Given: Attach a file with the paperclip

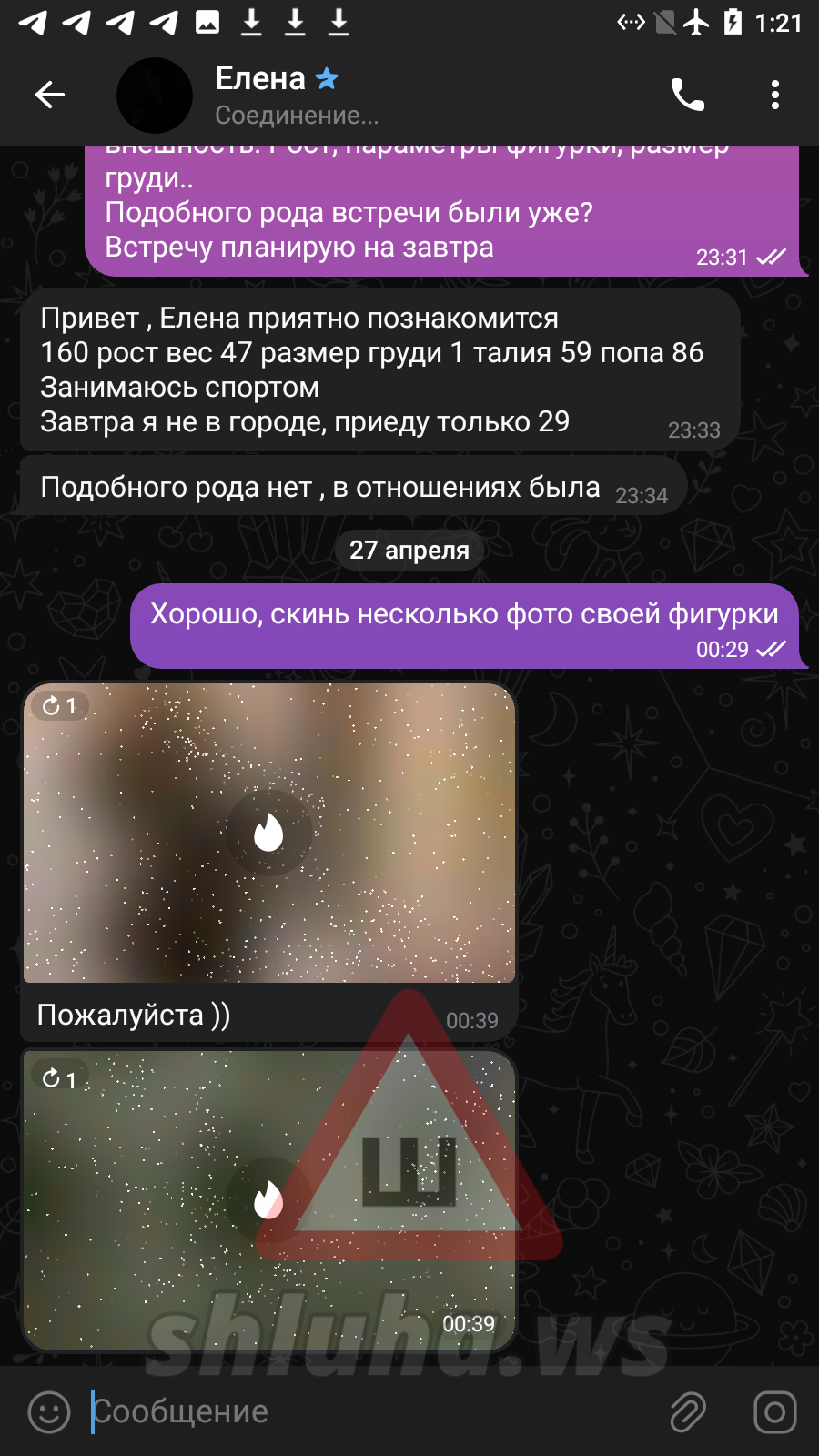Looking at the screenshot, I should point(688,1411).
